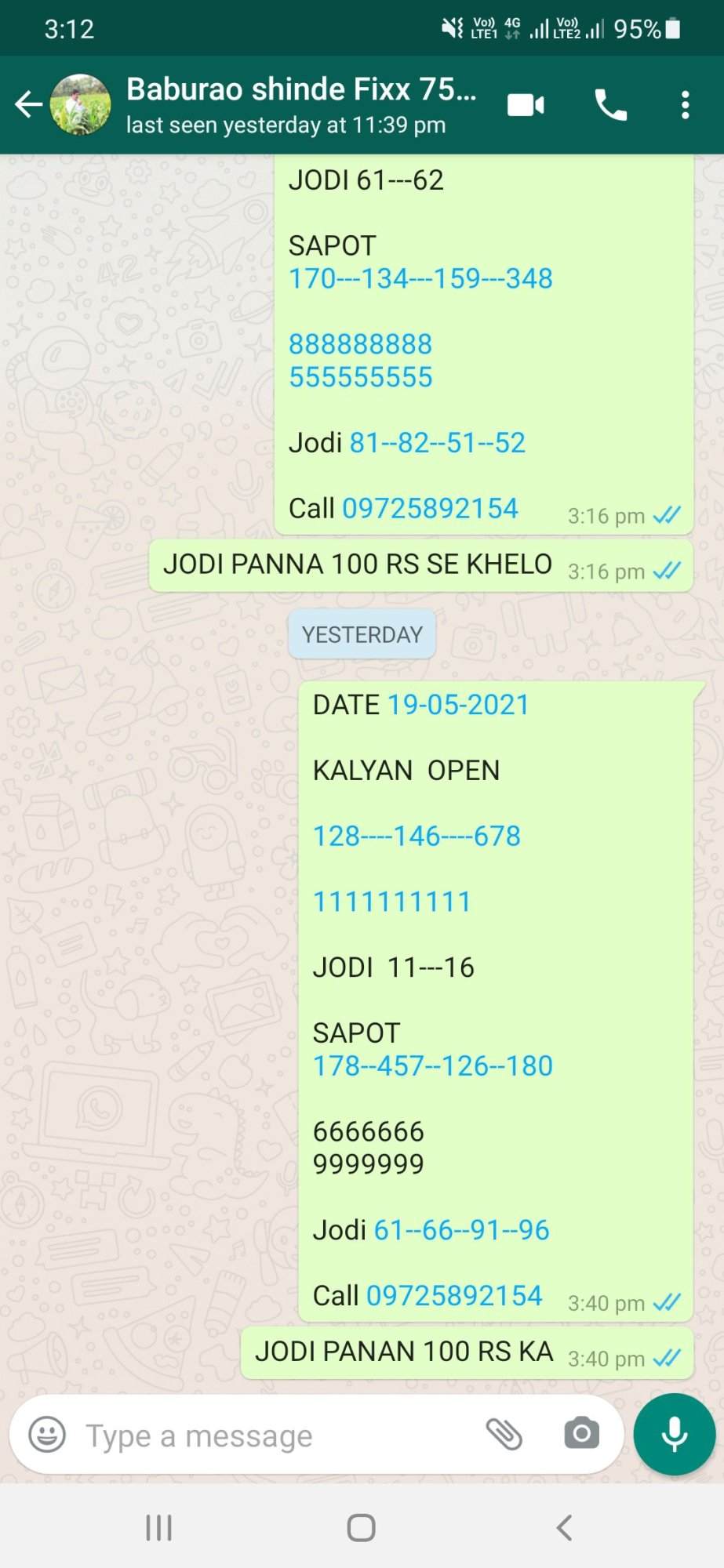Open Baburao shinde contact info
This screenshot has width=724, height=1568.
(x=301, y=104)
